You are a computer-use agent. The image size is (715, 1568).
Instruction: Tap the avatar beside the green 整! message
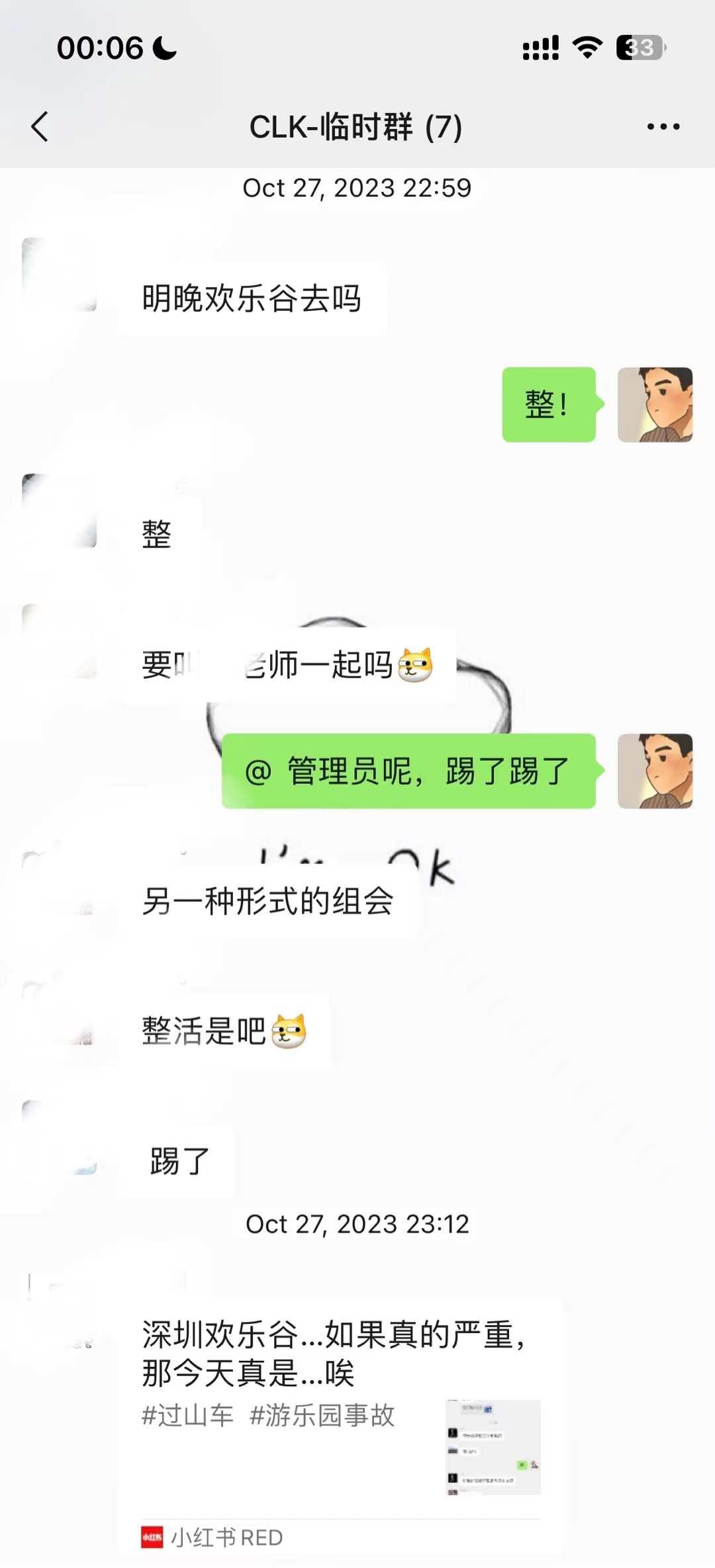tap(655, 404)
